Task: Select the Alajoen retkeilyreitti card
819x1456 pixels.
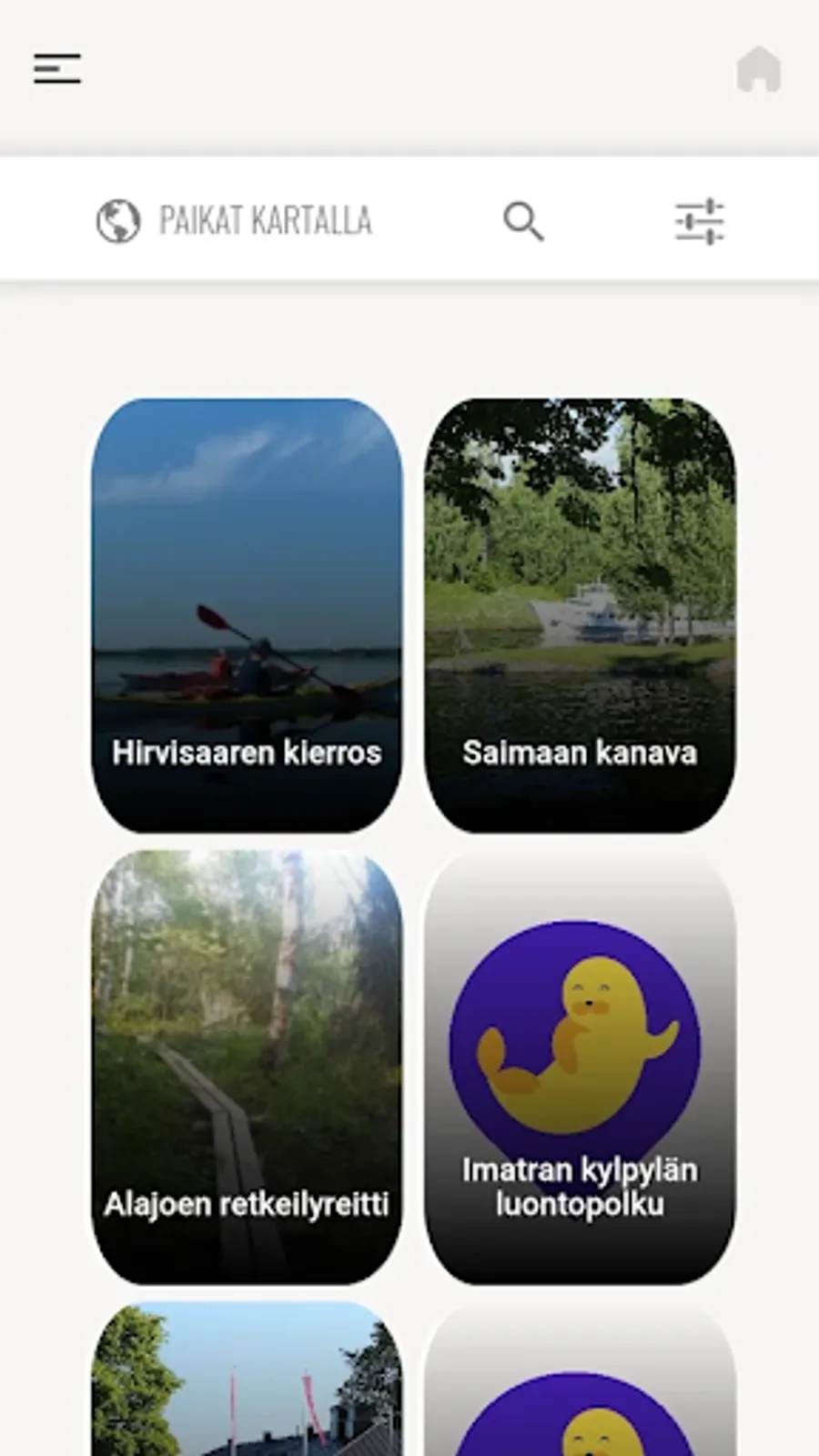Action: pyautogui.click(x=247, y=1067)
